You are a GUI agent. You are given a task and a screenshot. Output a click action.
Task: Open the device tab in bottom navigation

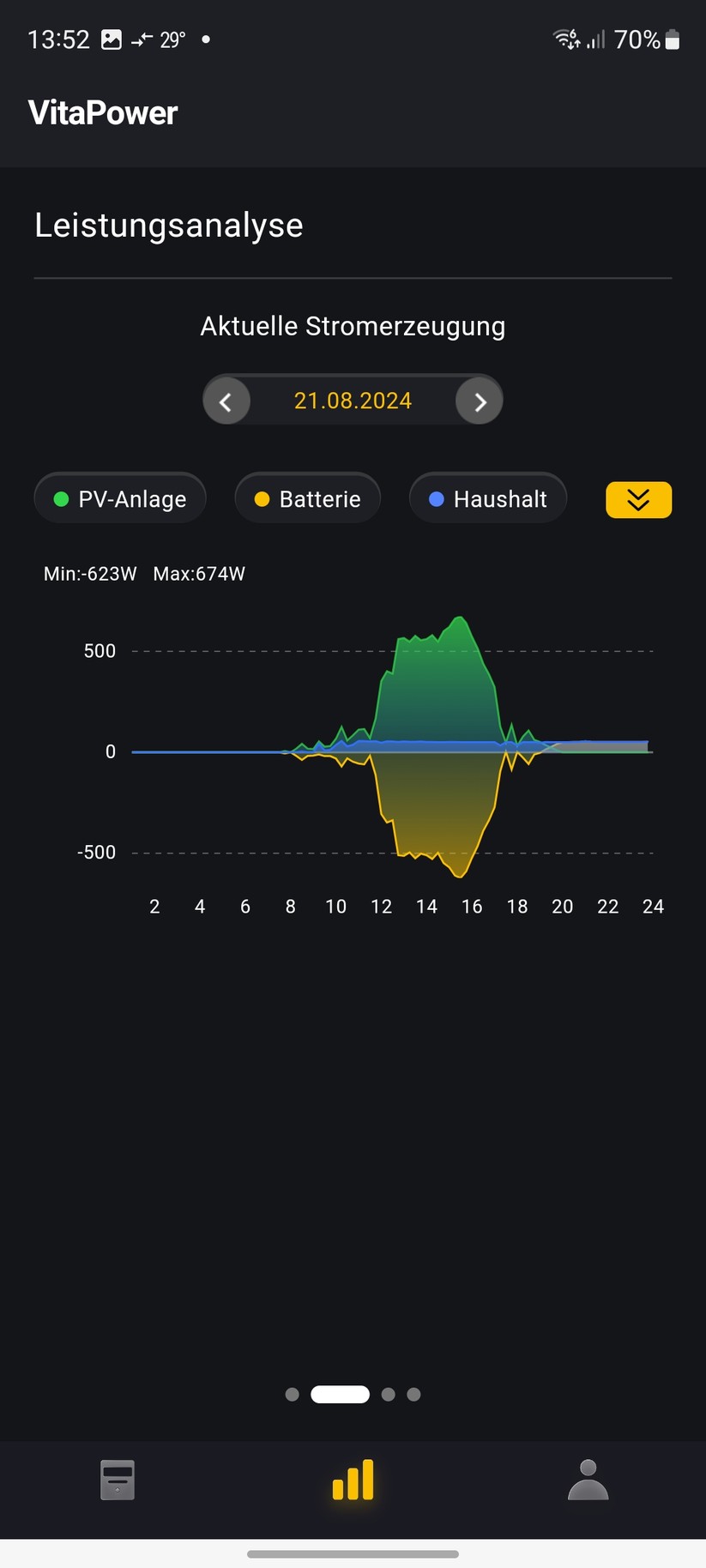pyautogui.click(x=118, y=1480)
